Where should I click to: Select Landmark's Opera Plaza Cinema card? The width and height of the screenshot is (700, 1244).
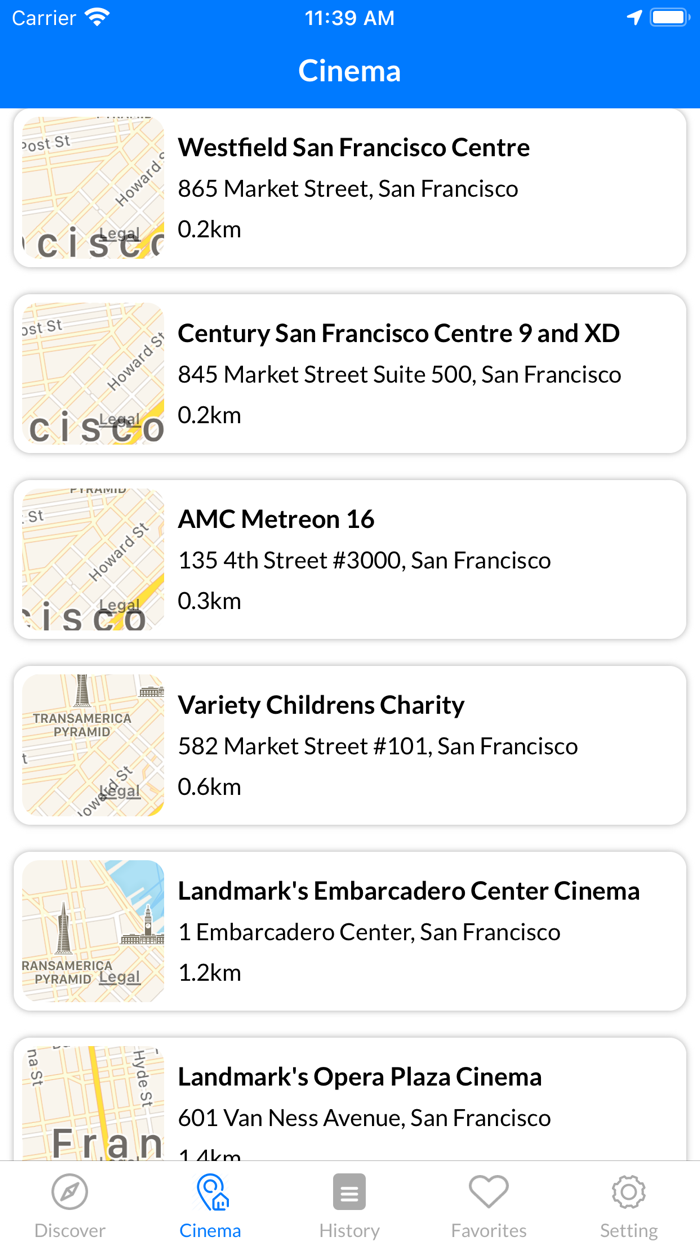click(350, 1100)
